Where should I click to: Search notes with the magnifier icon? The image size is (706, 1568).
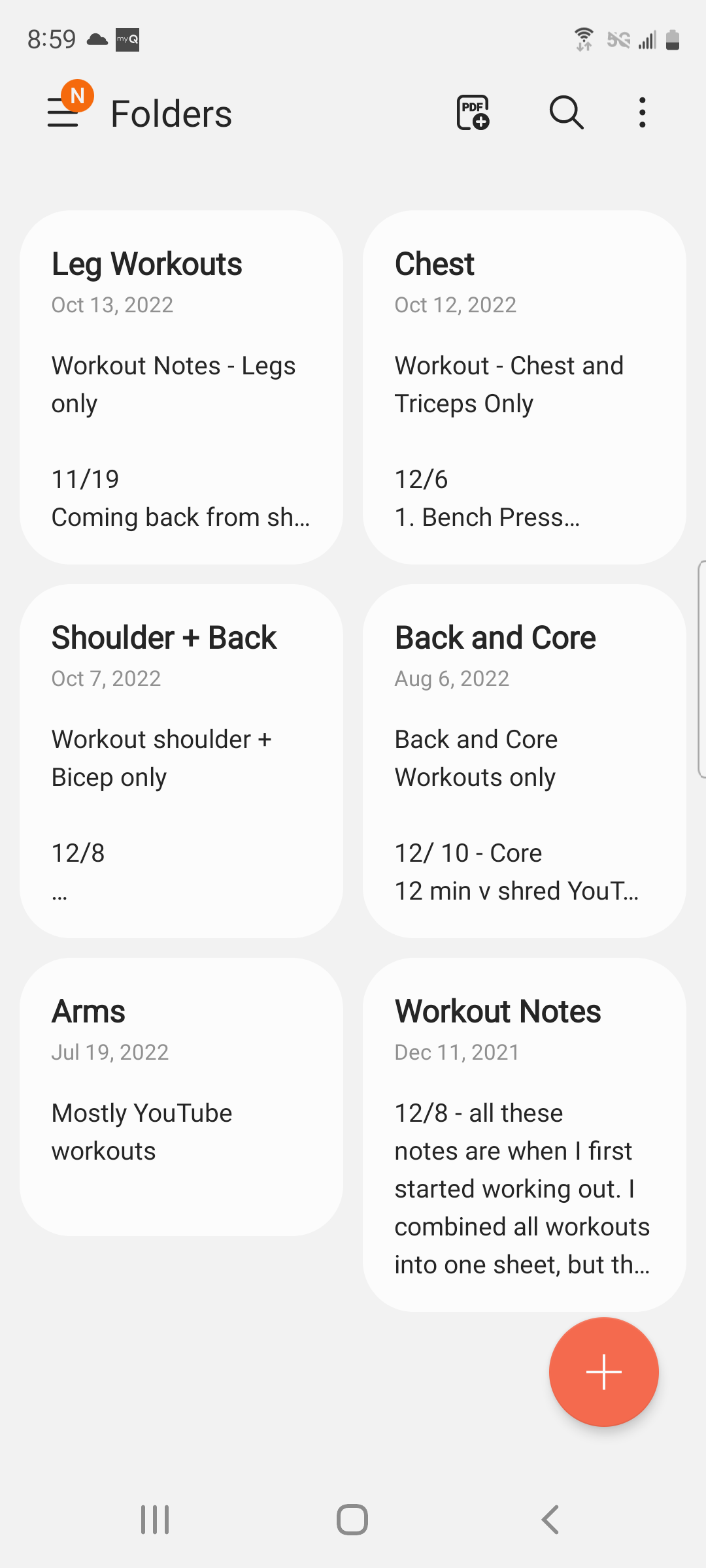pyautogui.click(x=566, y=113)
